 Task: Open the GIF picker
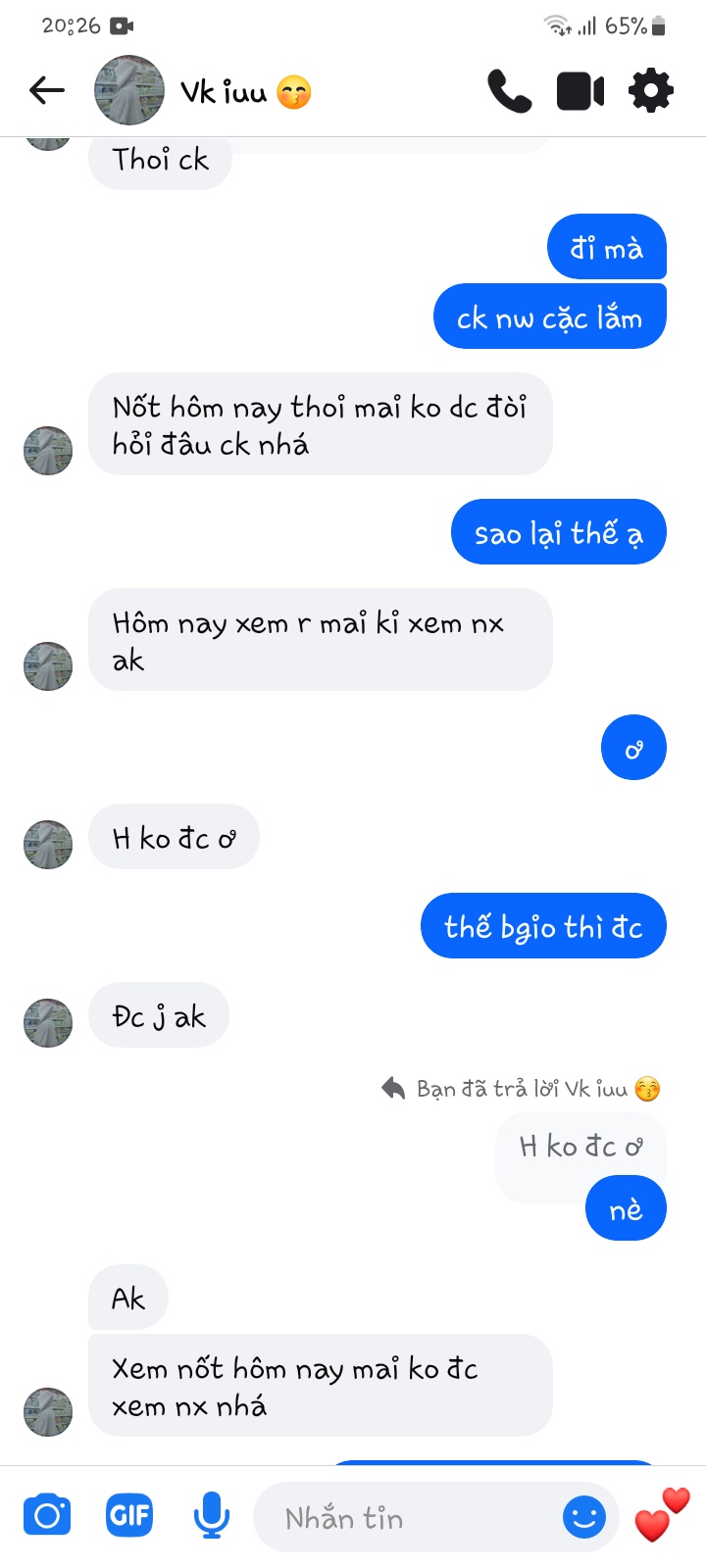[129, 1516]
